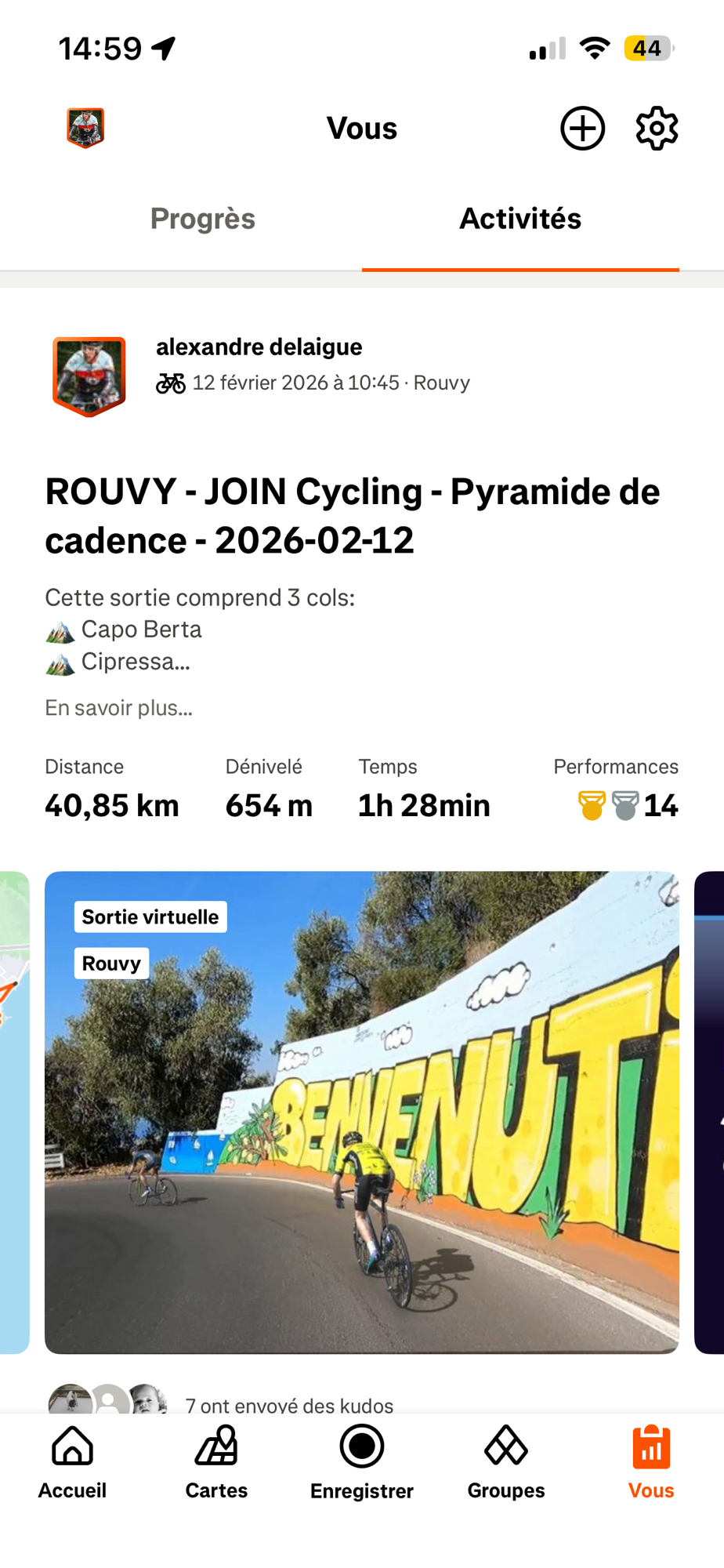
Task: Go to the Accueil tab
Action: pyautogui.click(x=72, y=1462)
